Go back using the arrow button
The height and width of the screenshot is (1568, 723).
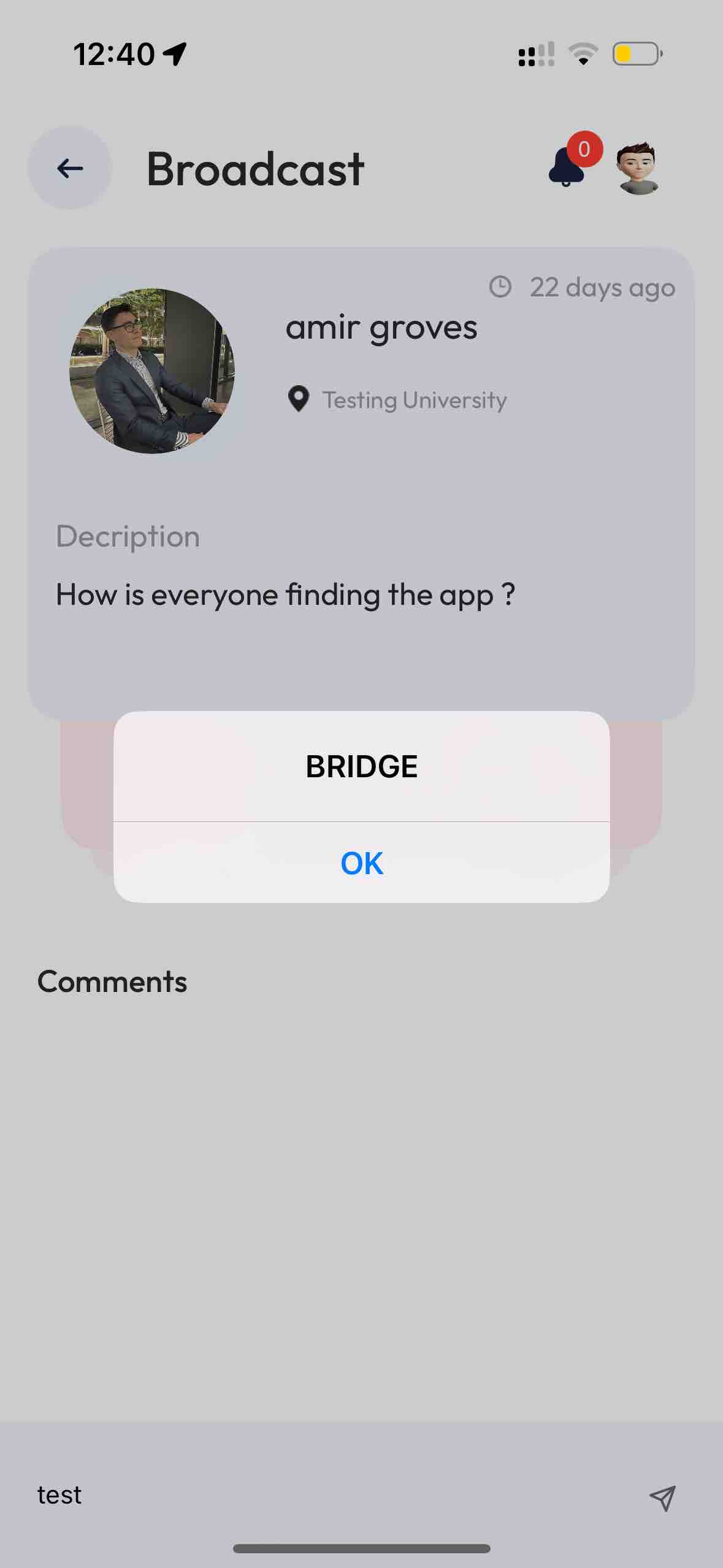tap(70, 167)
